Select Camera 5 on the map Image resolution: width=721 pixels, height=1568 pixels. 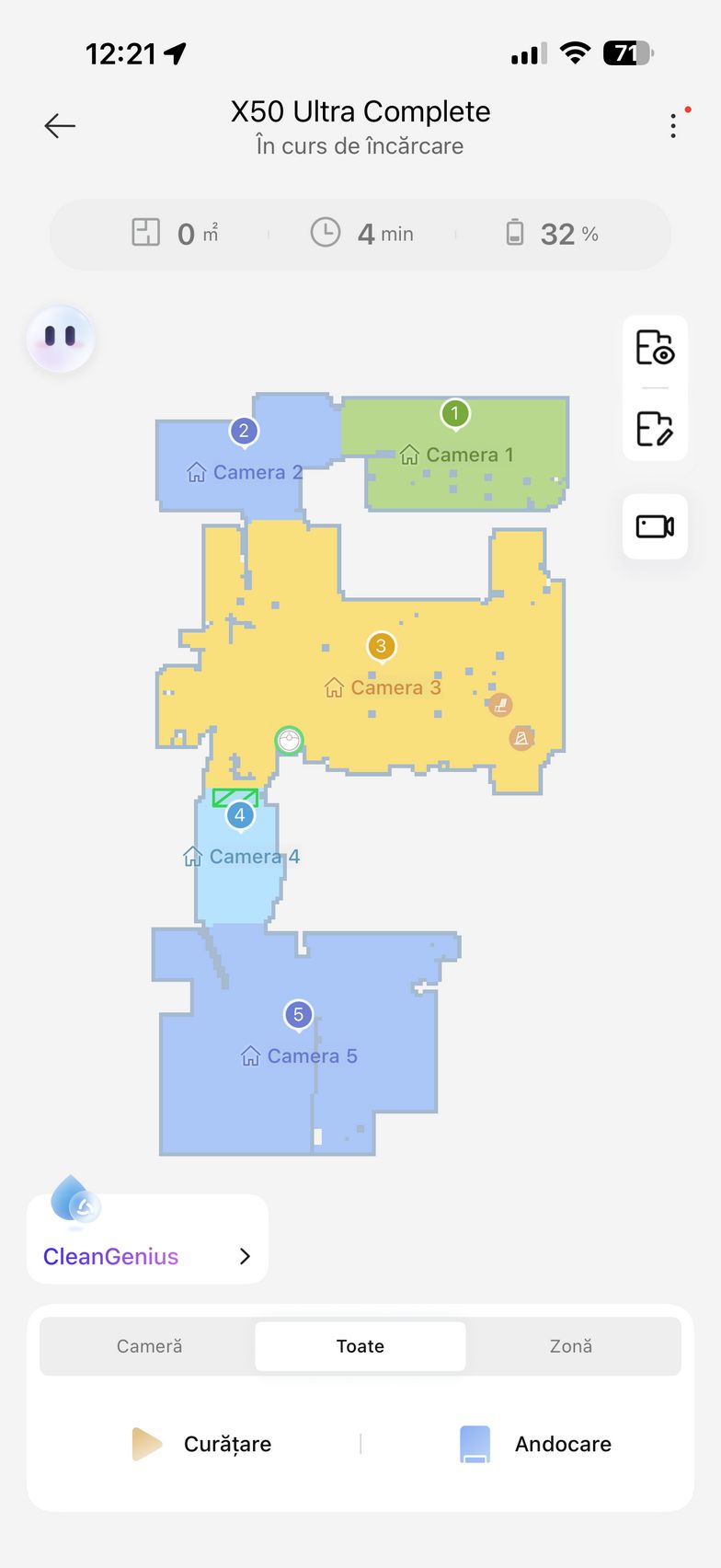click(x=299, y=1055)
